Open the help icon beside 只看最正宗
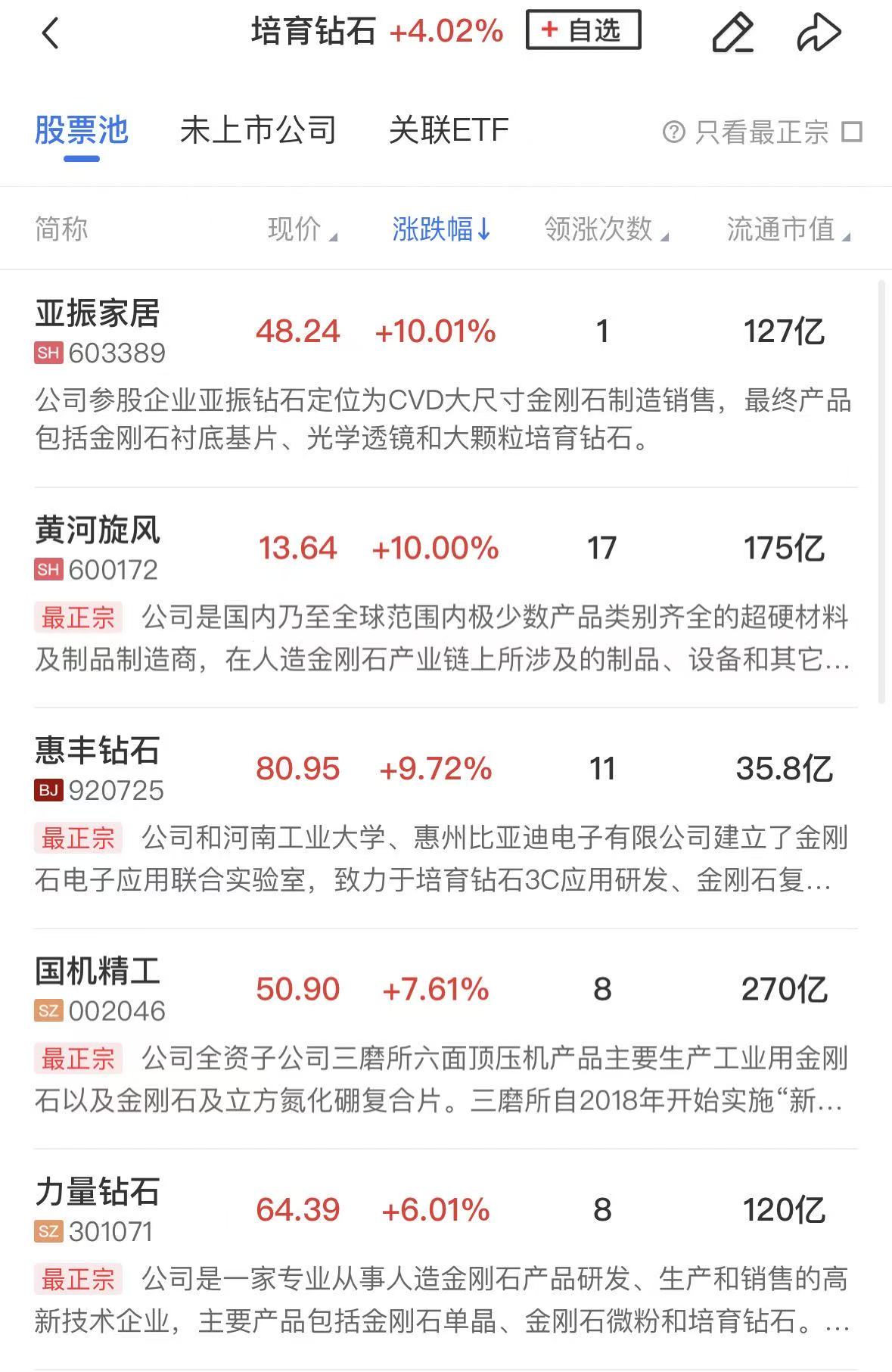Screen dimensions: 892x1372 pyautogui.click(x=673, y=132)
